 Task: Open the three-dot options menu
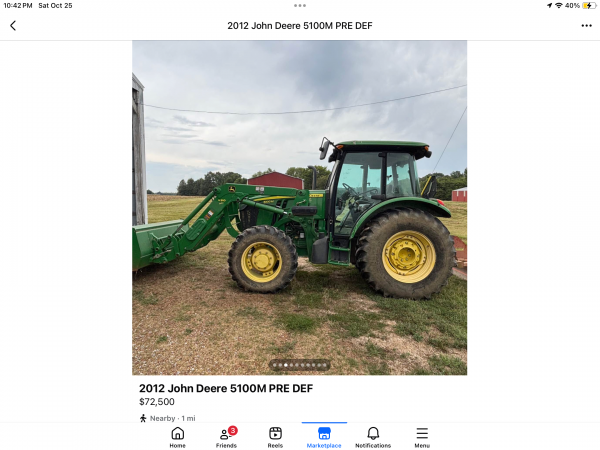point(586,26)
